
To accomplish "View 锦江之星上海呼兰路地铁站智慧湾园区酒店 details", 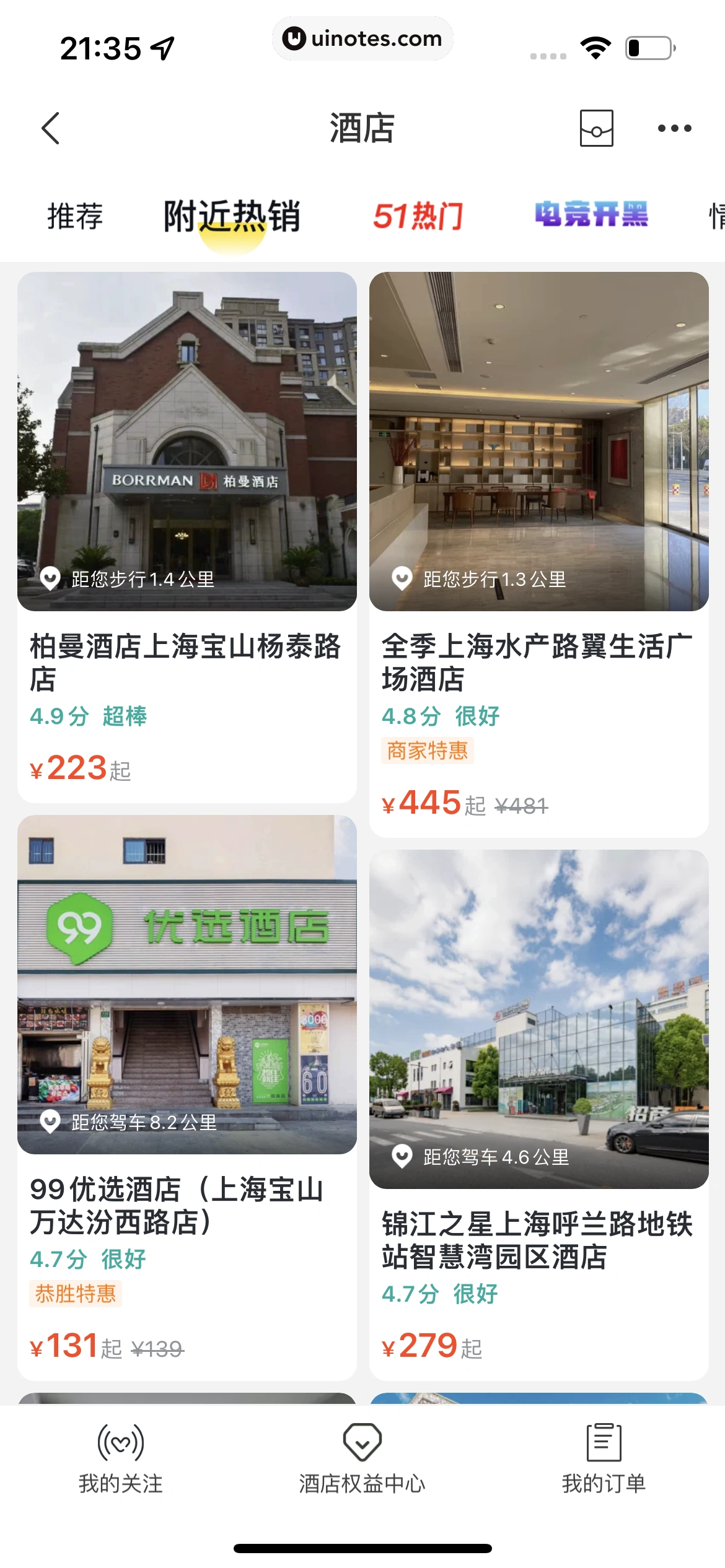I will (538, 1114).
